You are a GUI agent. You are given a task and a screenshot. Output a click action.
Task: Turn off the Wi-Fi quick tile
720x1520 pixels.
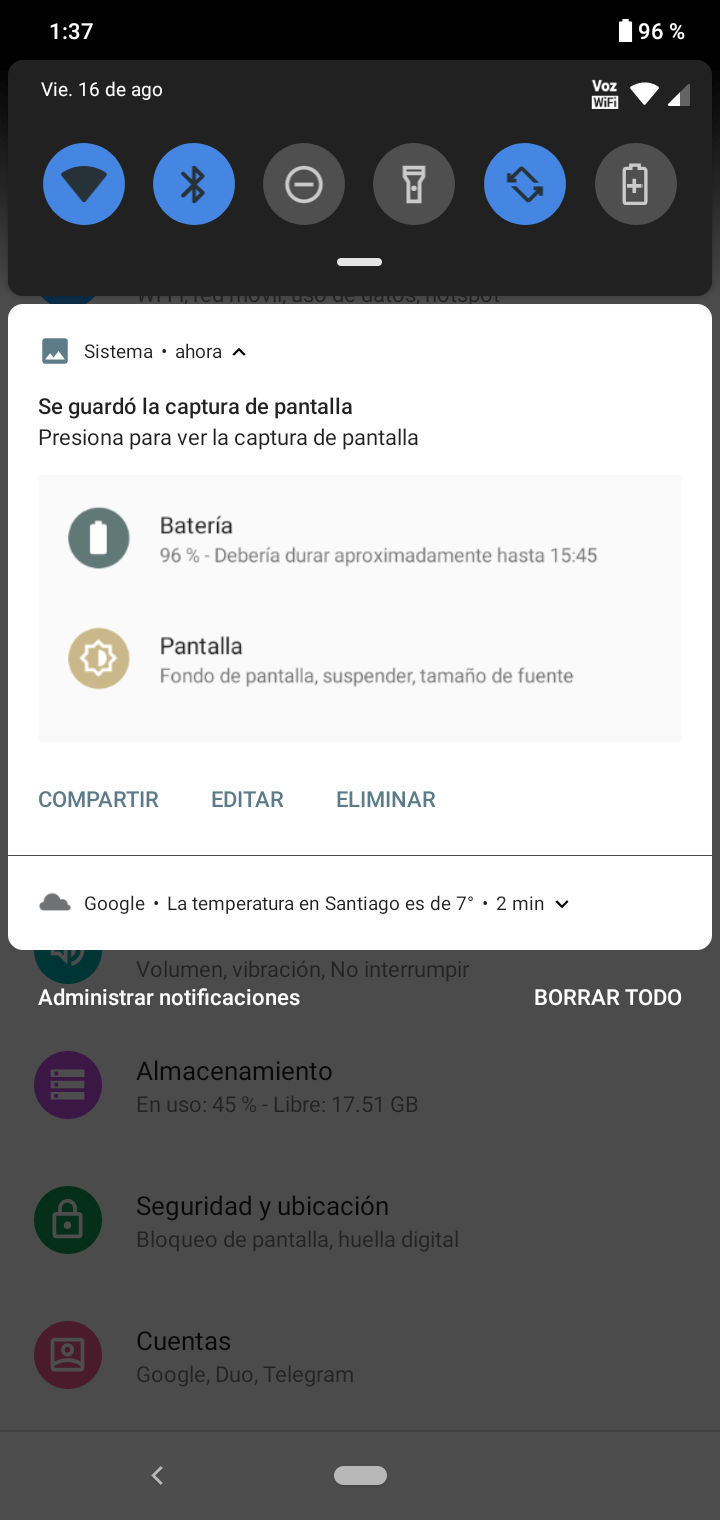click(84, 185)
